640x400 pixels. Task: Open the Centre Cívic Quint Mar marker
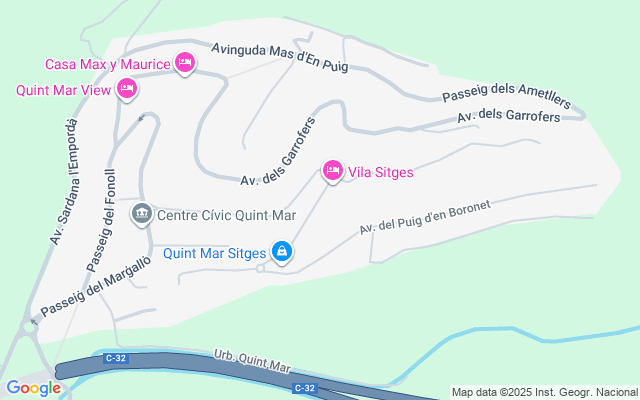141,213
